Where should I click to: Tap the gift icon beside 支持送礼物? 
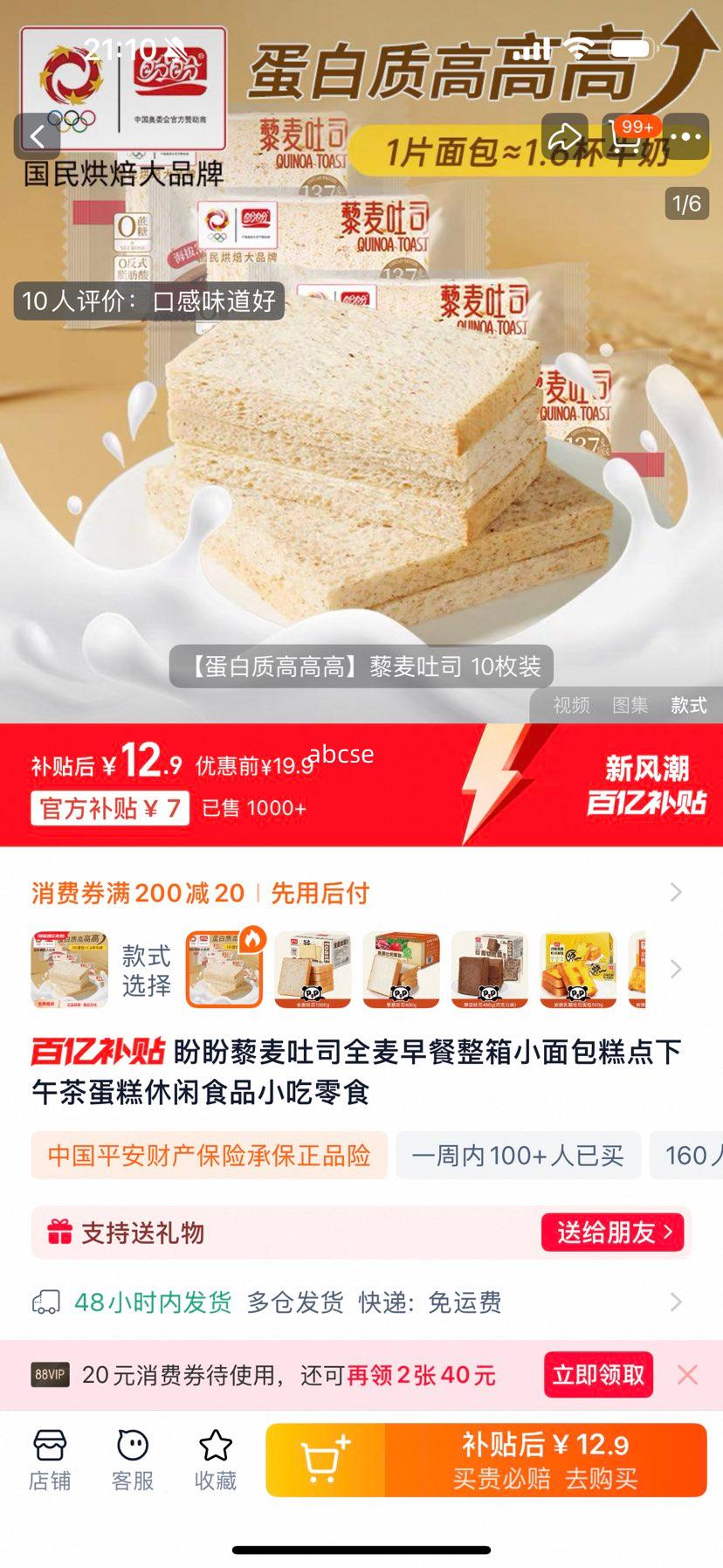[58, 1232]
